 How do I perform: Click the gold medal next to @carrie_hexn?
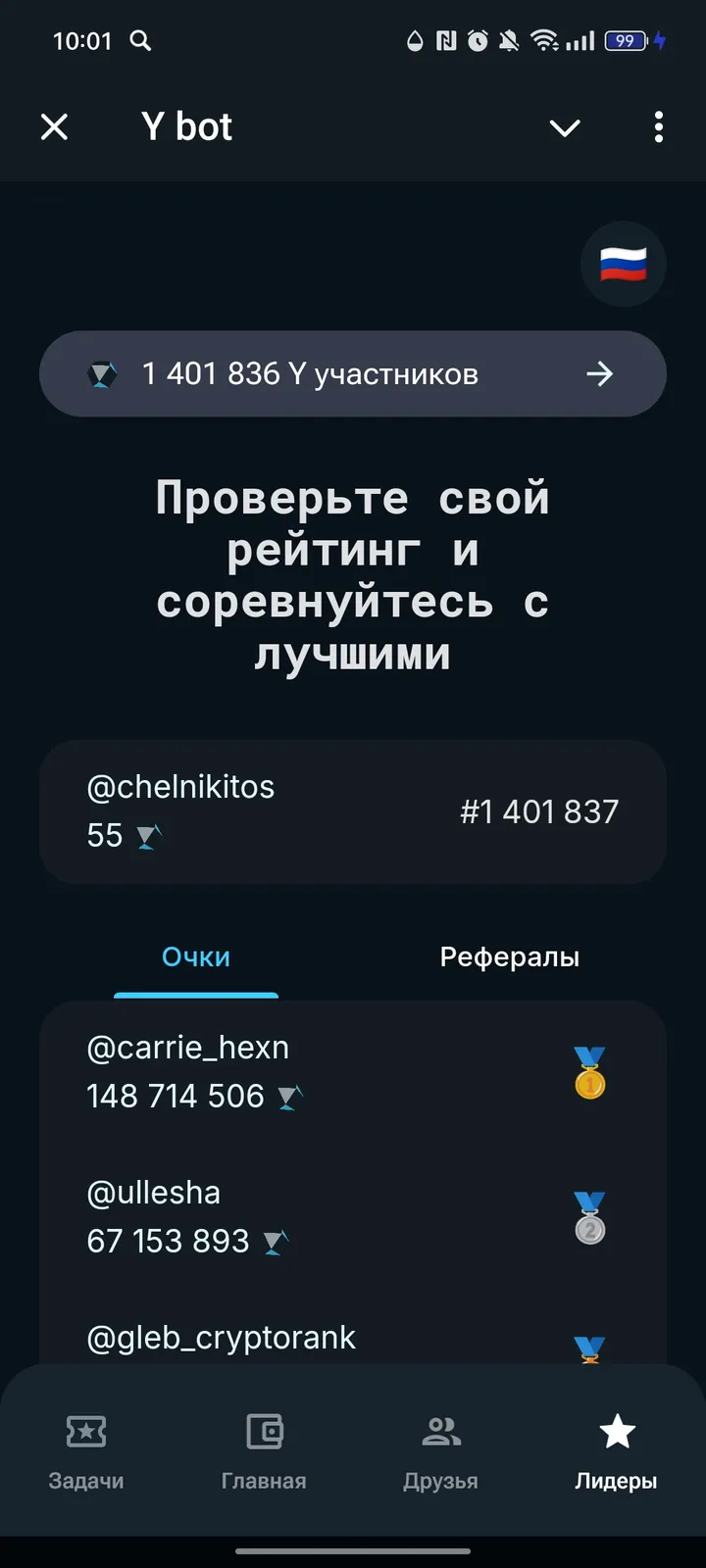(589, 1075)
